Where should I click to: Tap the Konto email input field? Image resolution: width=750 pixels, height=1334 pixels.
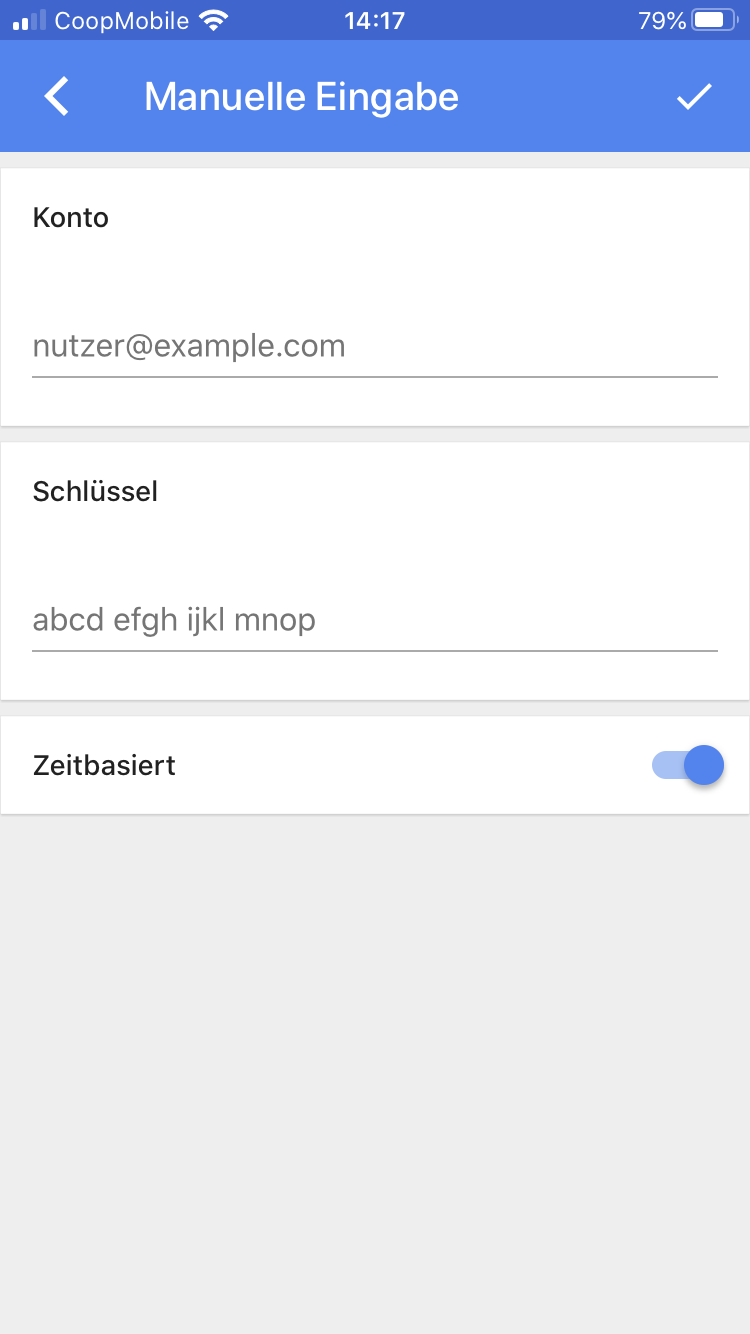375,347
